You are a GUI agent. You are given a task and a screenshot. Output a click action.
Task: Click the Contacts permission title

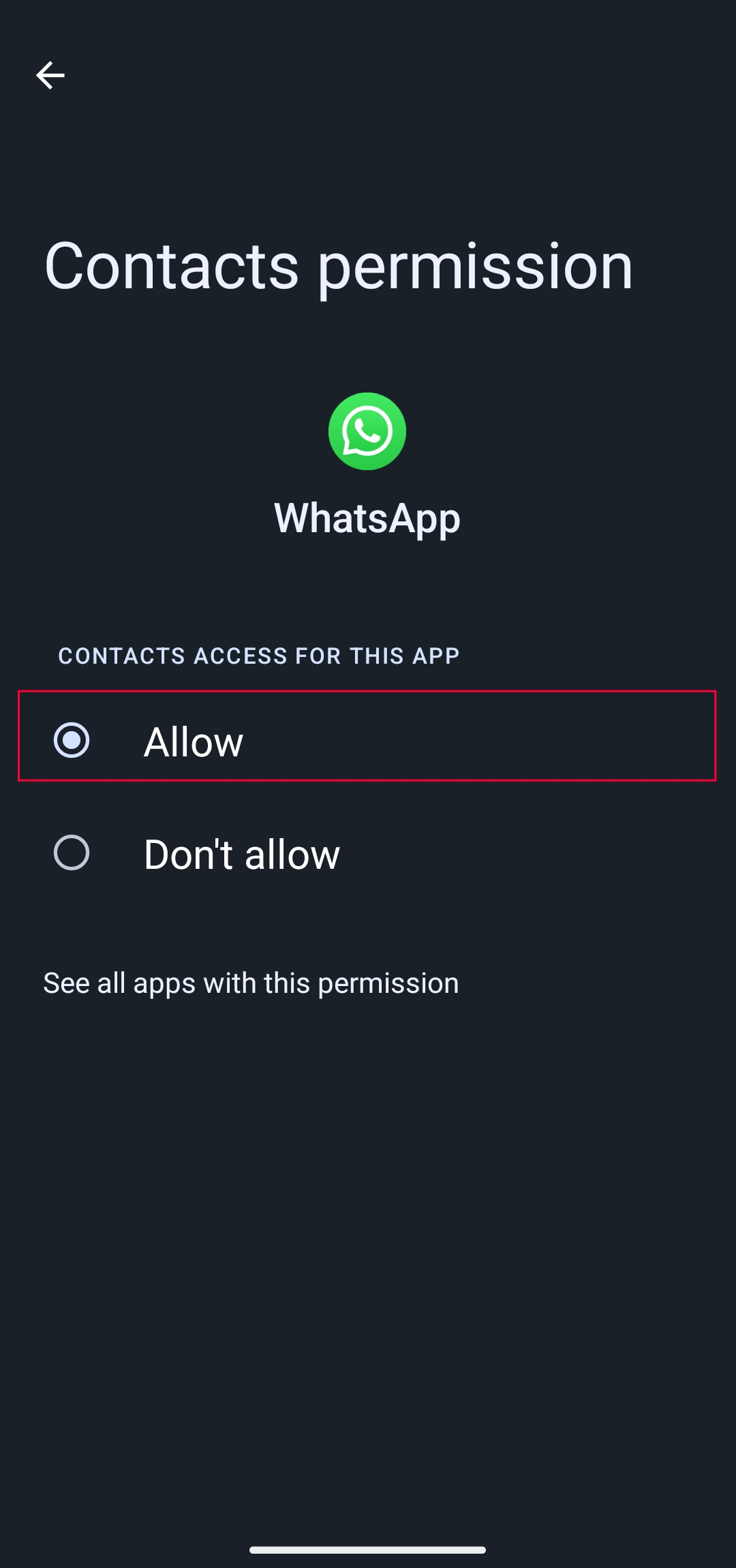339,267
